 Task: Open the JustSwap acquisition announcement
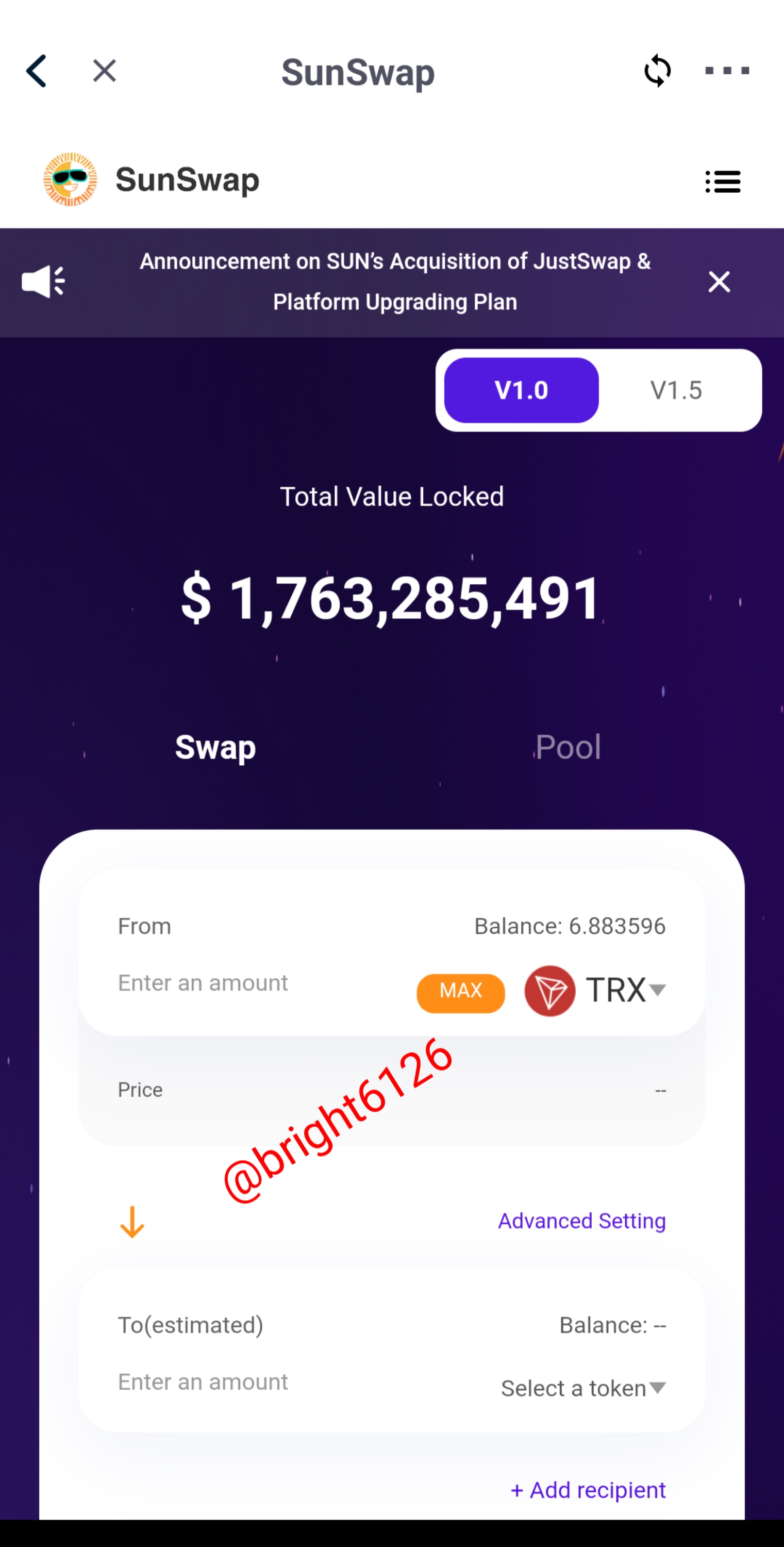(x=394, y=281)
